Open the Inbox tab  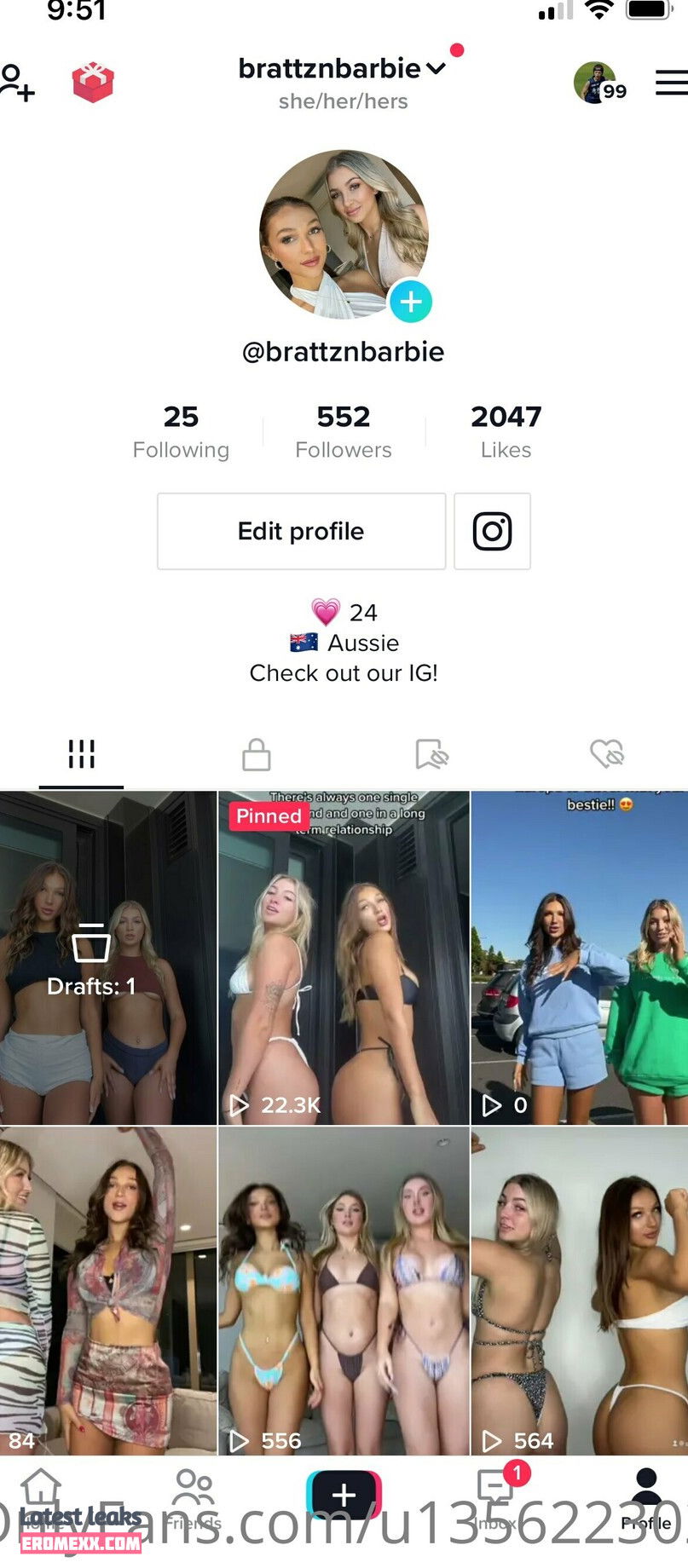(x=495, y=1502)
